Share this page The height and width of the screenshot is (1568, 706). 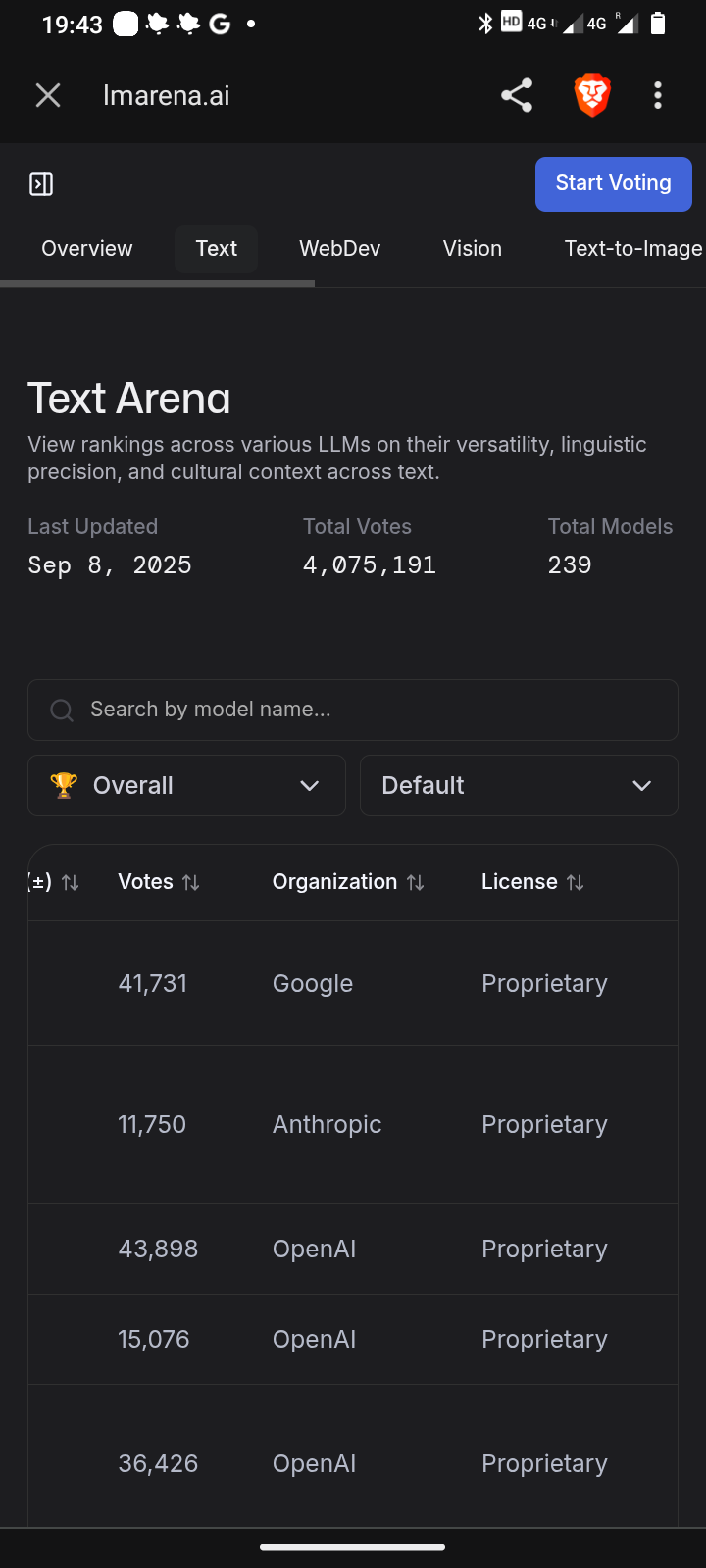point(517,95)
